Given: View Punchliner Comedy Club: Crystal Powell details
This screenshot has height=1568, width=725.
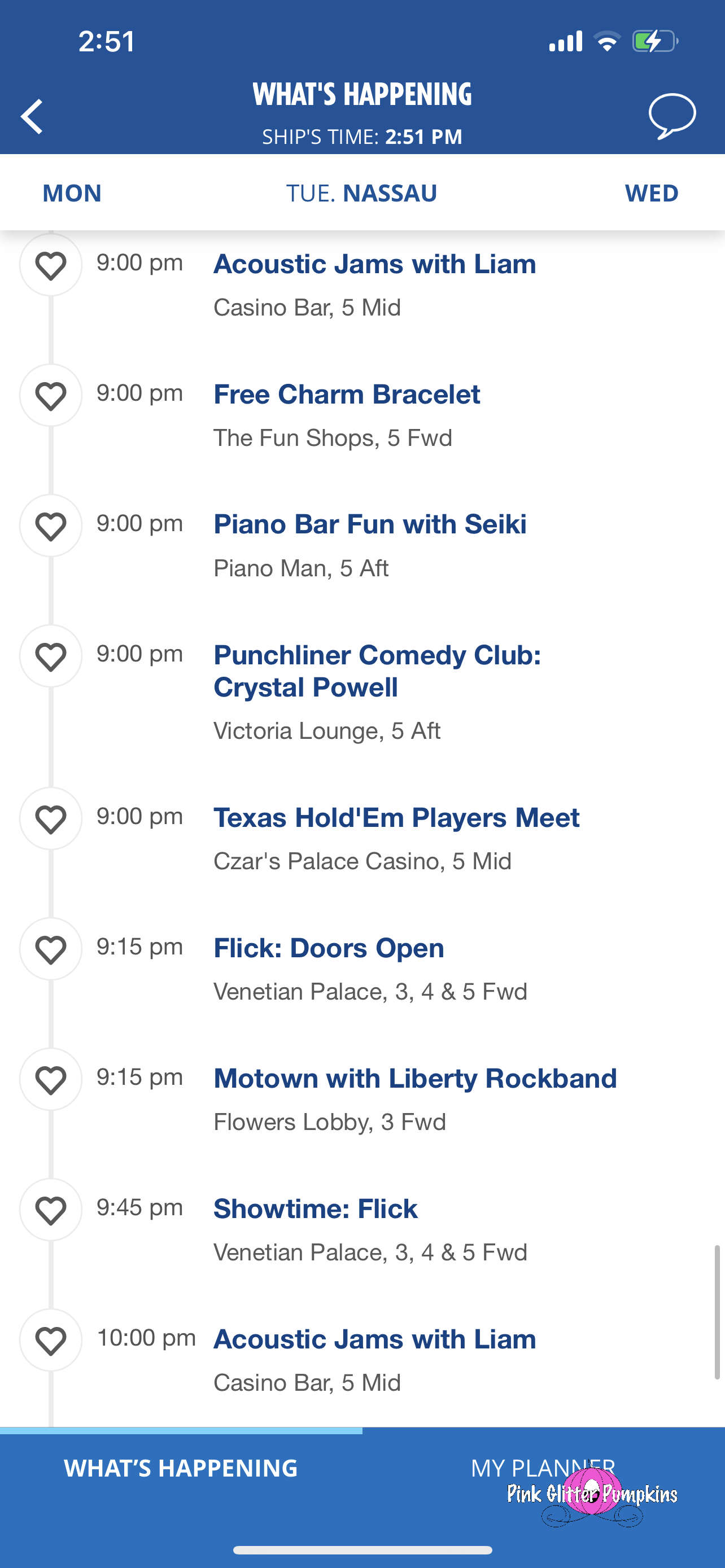Looking at the screenshot, I should tap(377, 671).
